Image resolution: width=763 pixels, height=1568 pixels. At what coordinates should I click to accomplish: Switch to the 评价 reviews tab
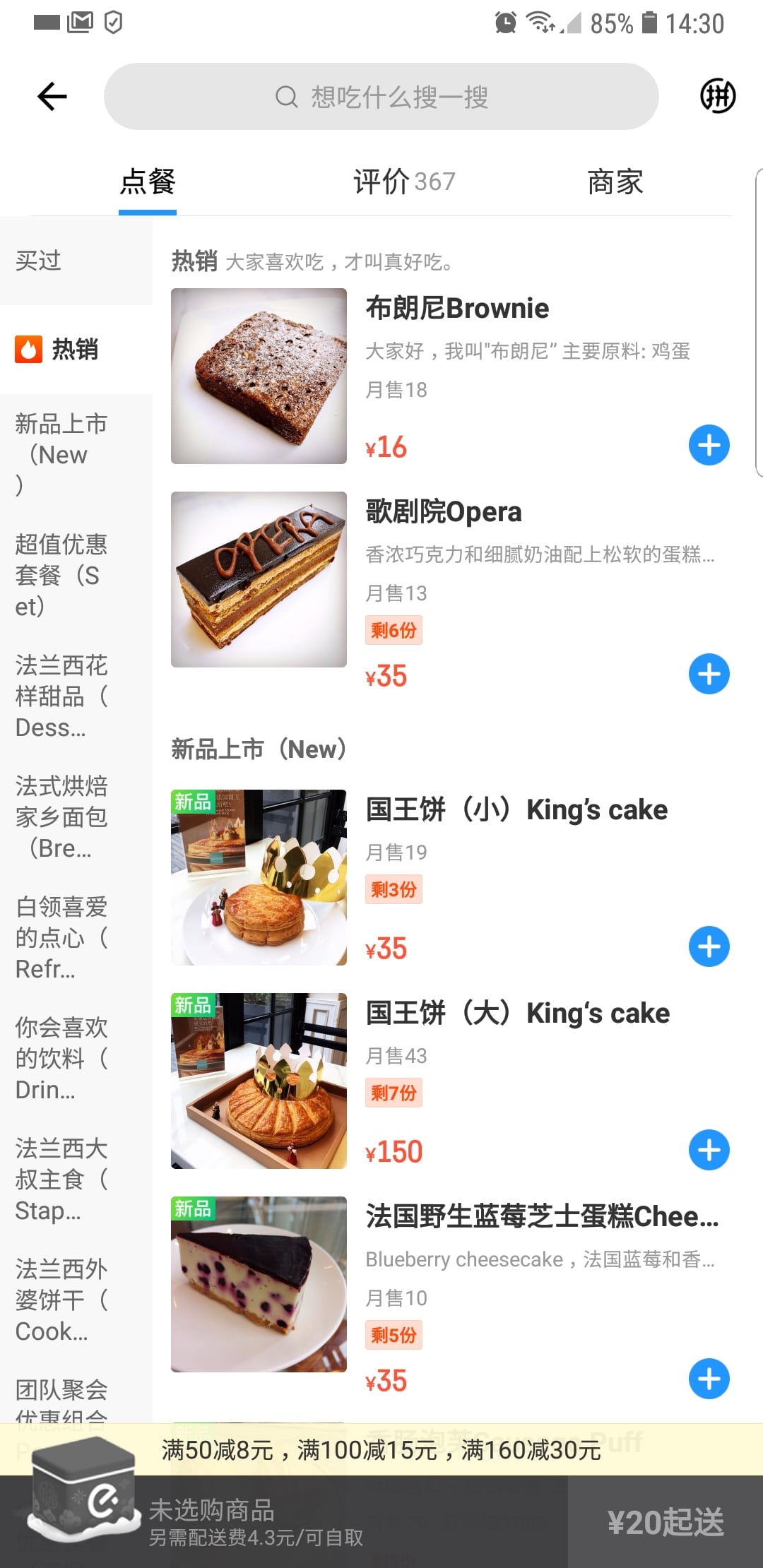pyautogui.click(x=404, y=182)
